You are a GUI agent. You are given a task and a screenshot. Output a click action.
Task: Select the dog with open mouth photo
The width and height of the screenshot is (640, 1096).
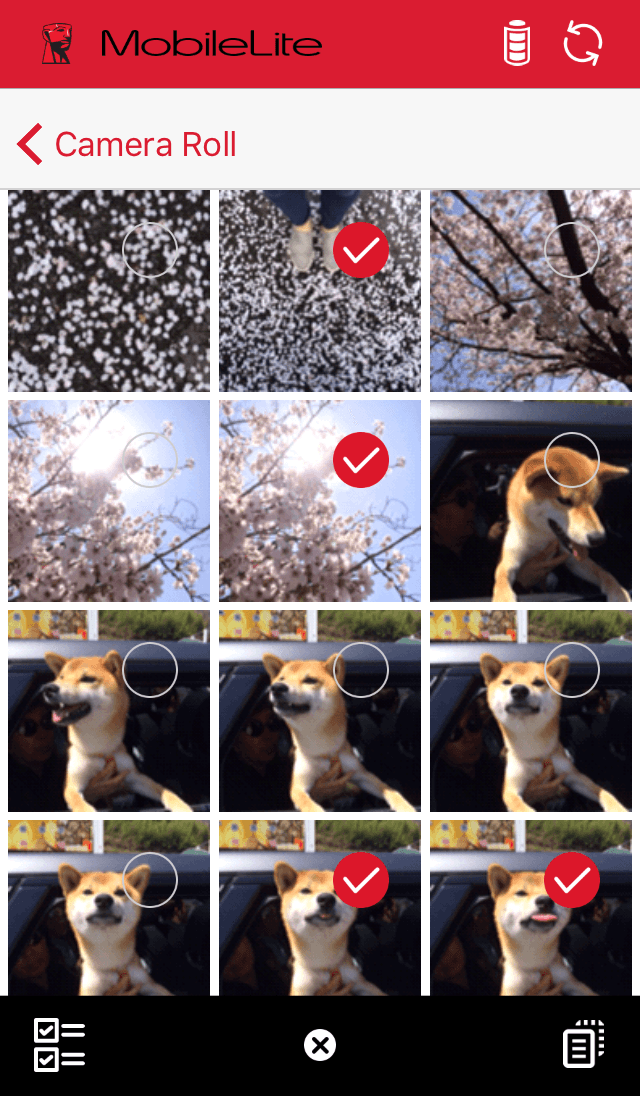[x=150, y=670]
